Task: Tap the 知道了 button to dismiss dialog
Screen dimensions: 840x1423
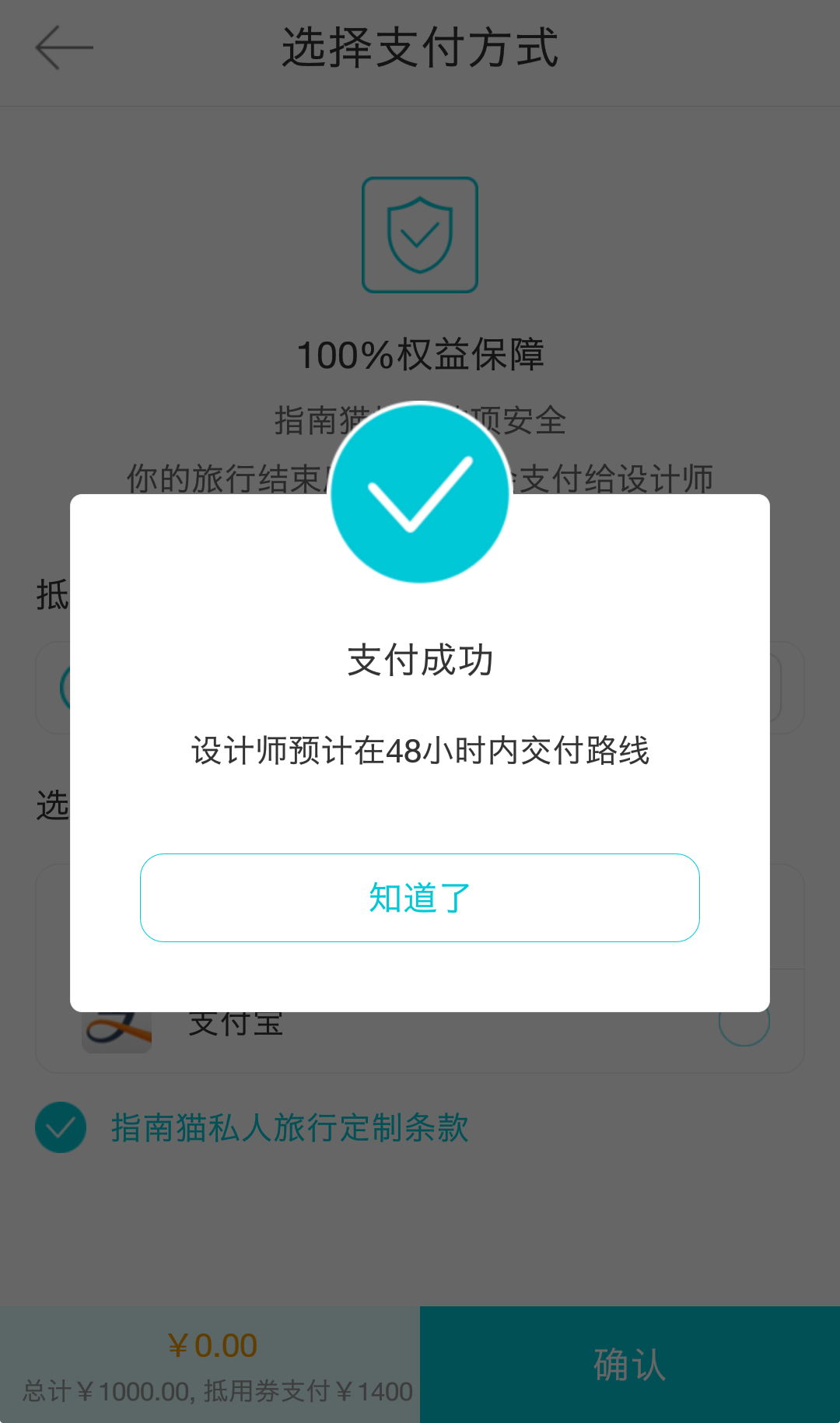Action: [x=420, y=898]
